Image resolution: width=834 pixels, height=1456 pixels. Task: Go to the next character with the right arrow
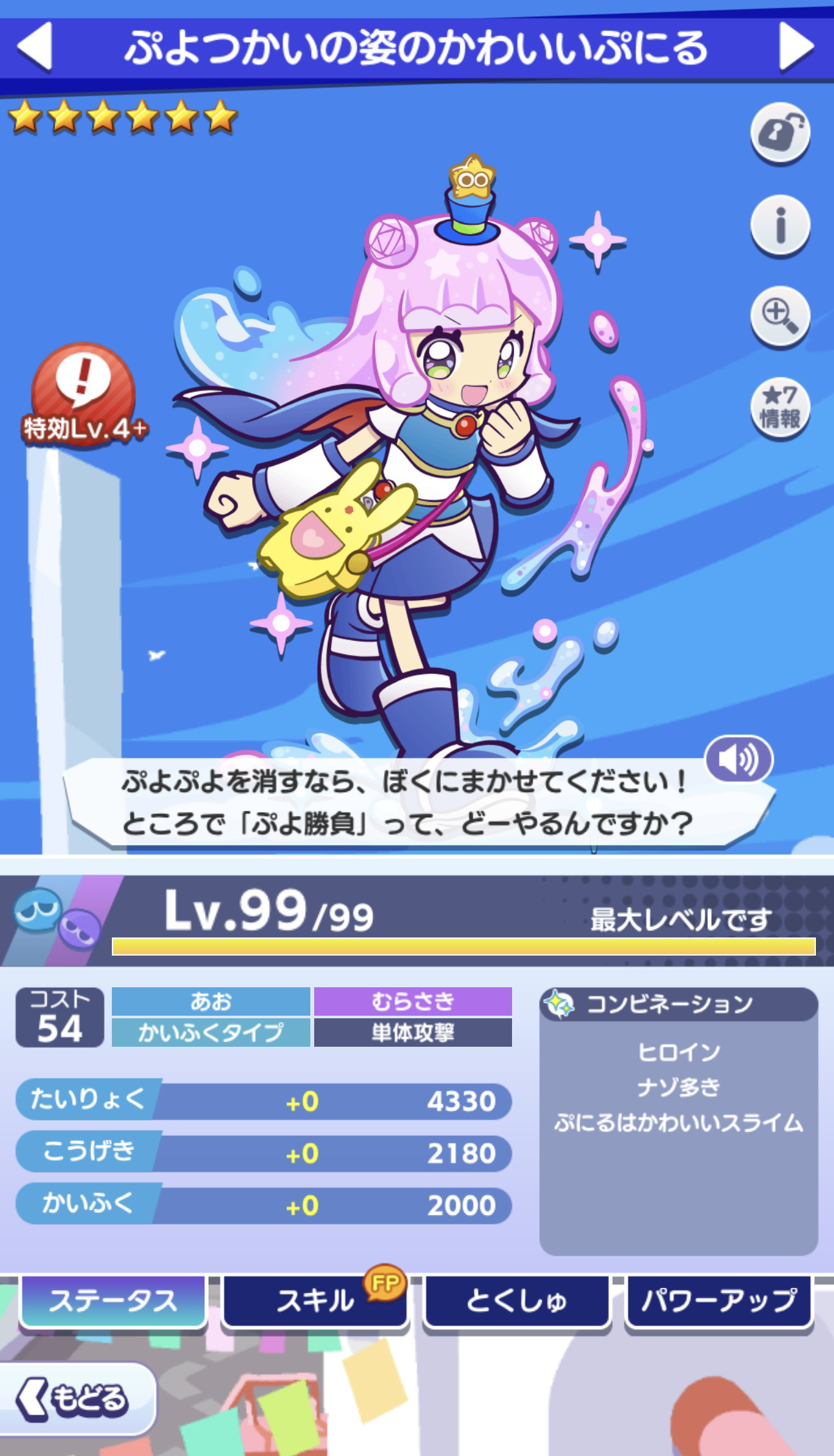(x=797, y=47)
